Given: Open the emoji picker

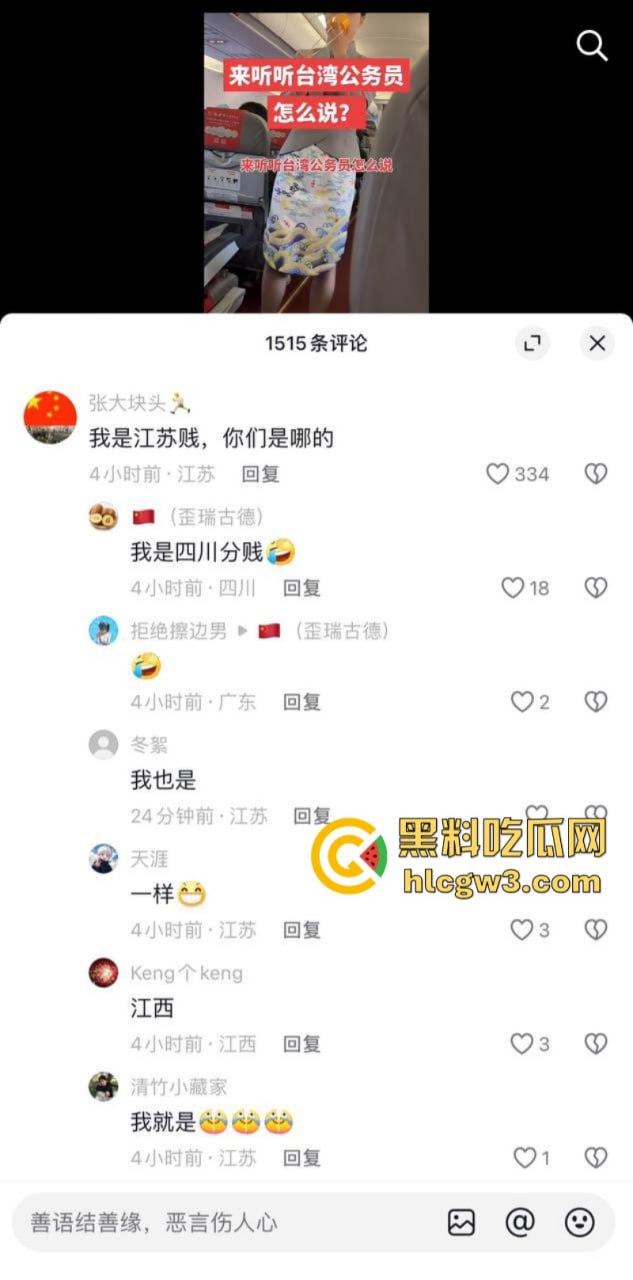Looking at the screenshot, I should tap(580, 1222).
